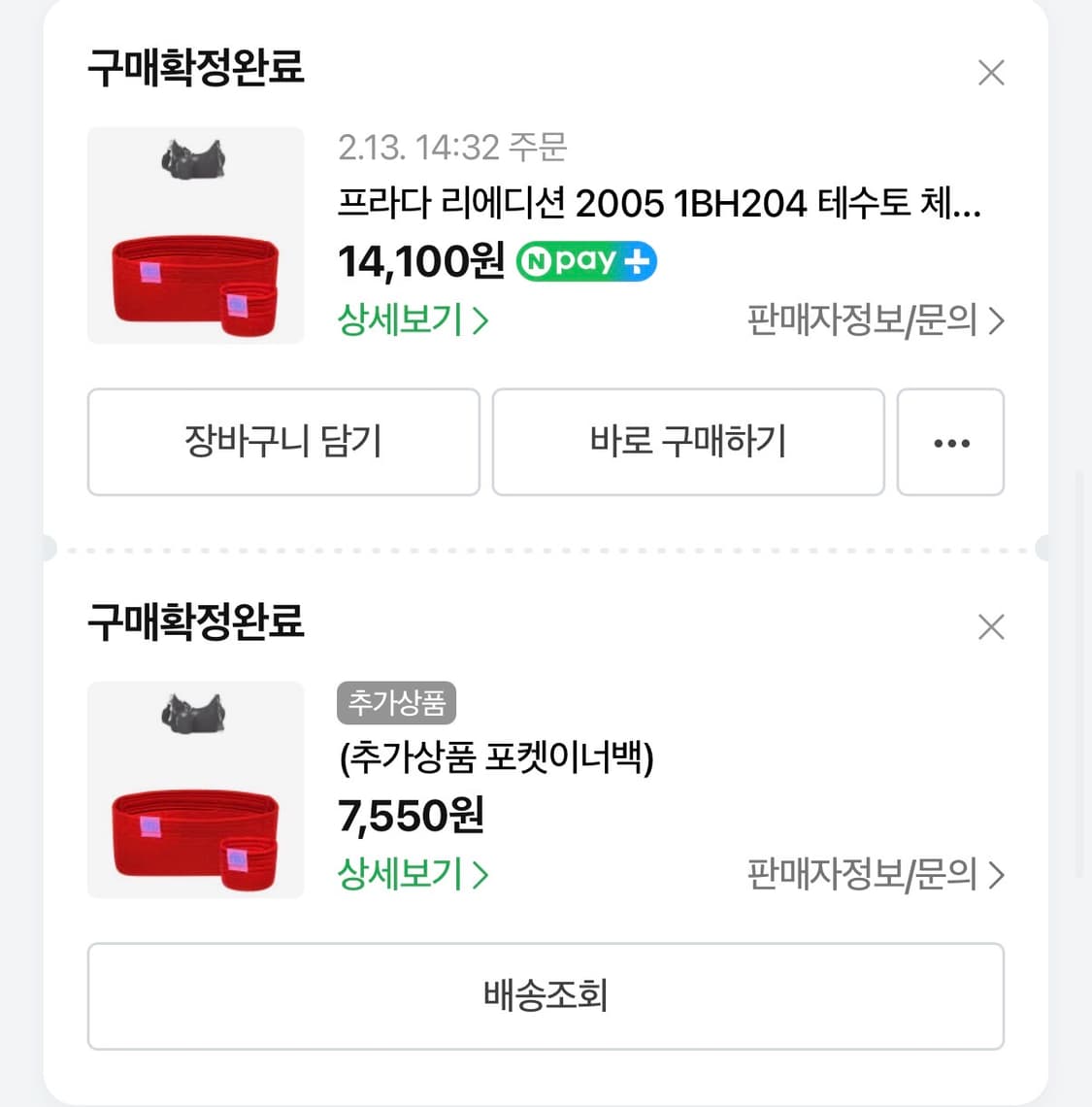The height and width of the screenshot is (1107, 1092).
Task: Click the X icon on first 구매확정완료 card
Action: [x=990, y=72]
